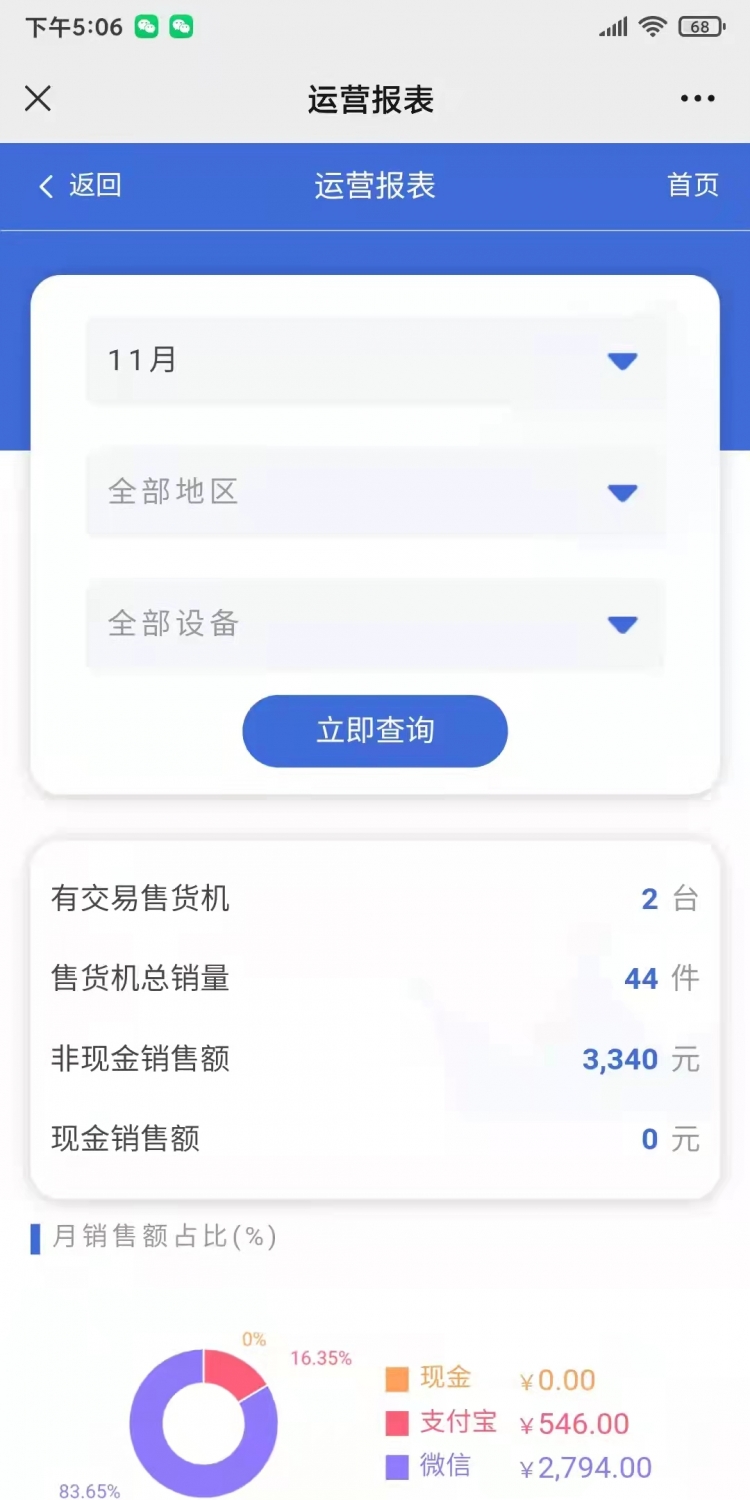Open the 11月 month dropdown
The image size is (750, 1500).
[x=375, y=360]
